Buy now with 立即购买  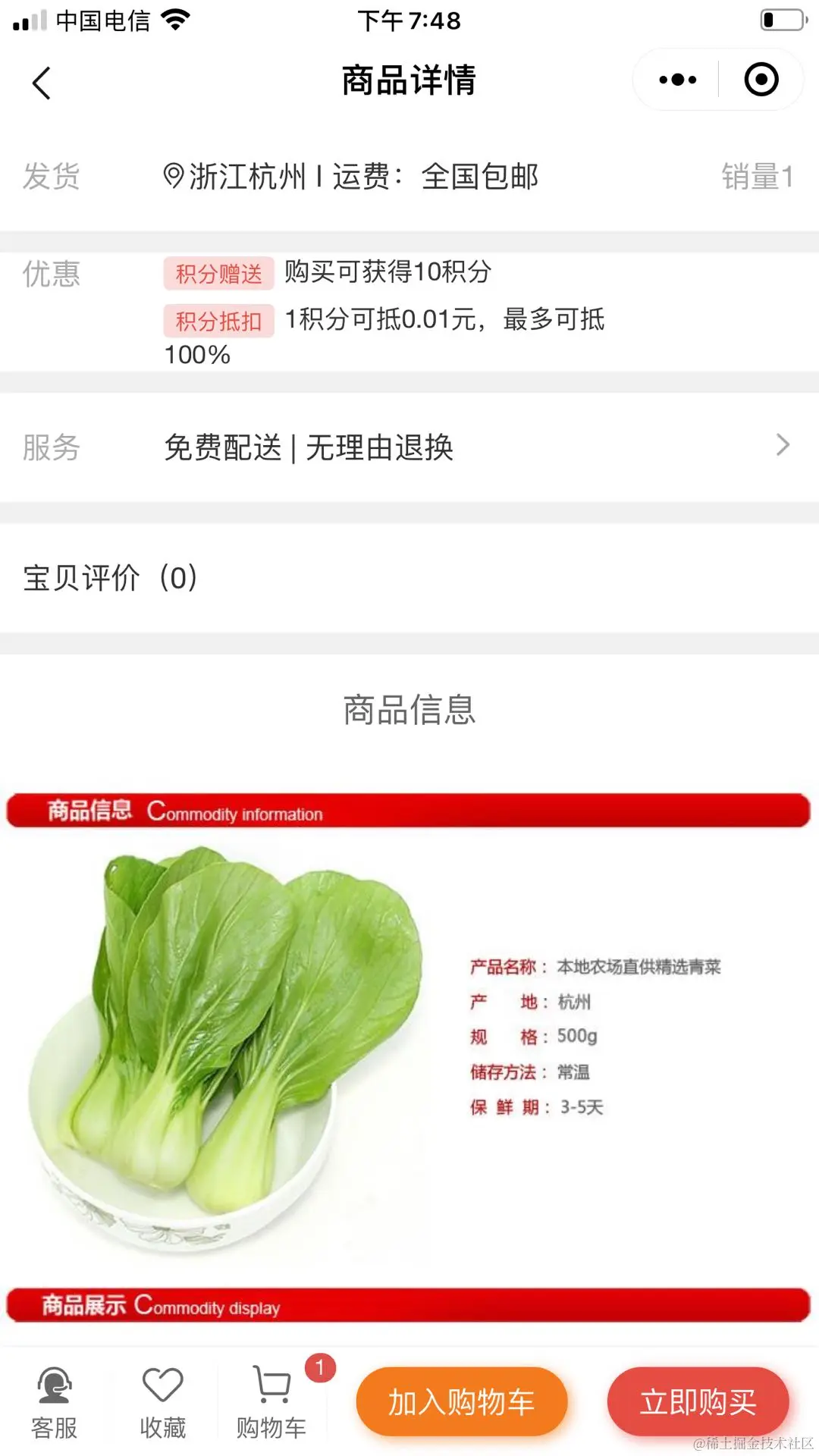(x=698, y=1402)
